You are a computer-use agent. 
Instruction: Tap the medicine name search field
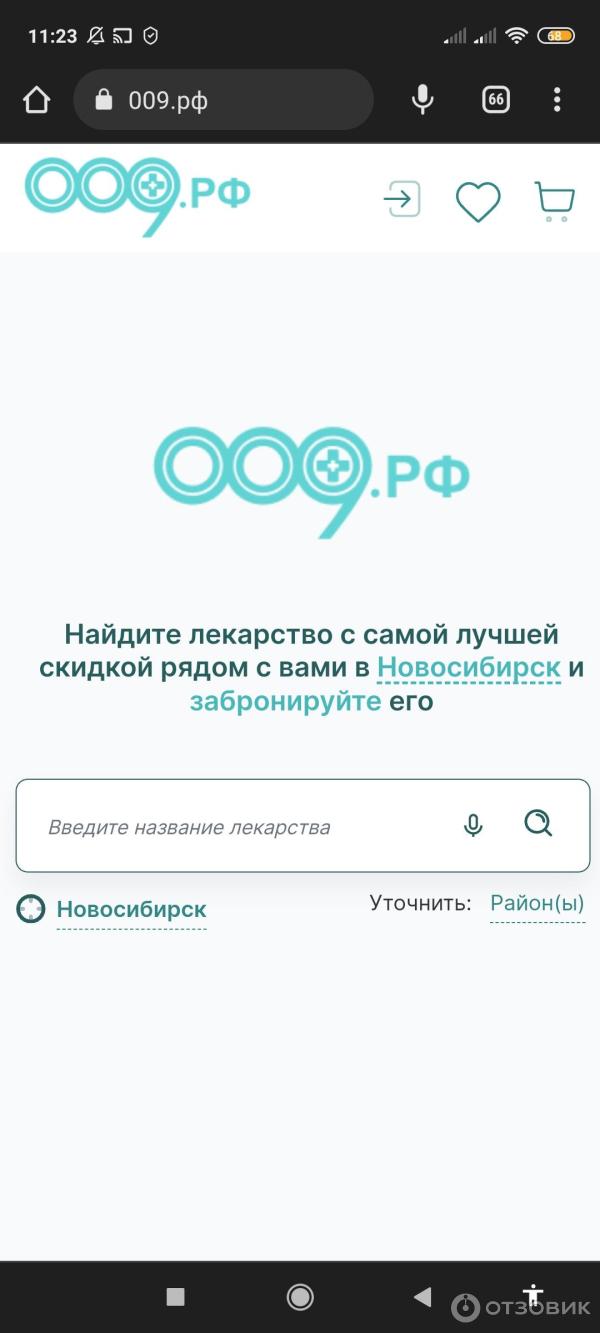[240, 827]
